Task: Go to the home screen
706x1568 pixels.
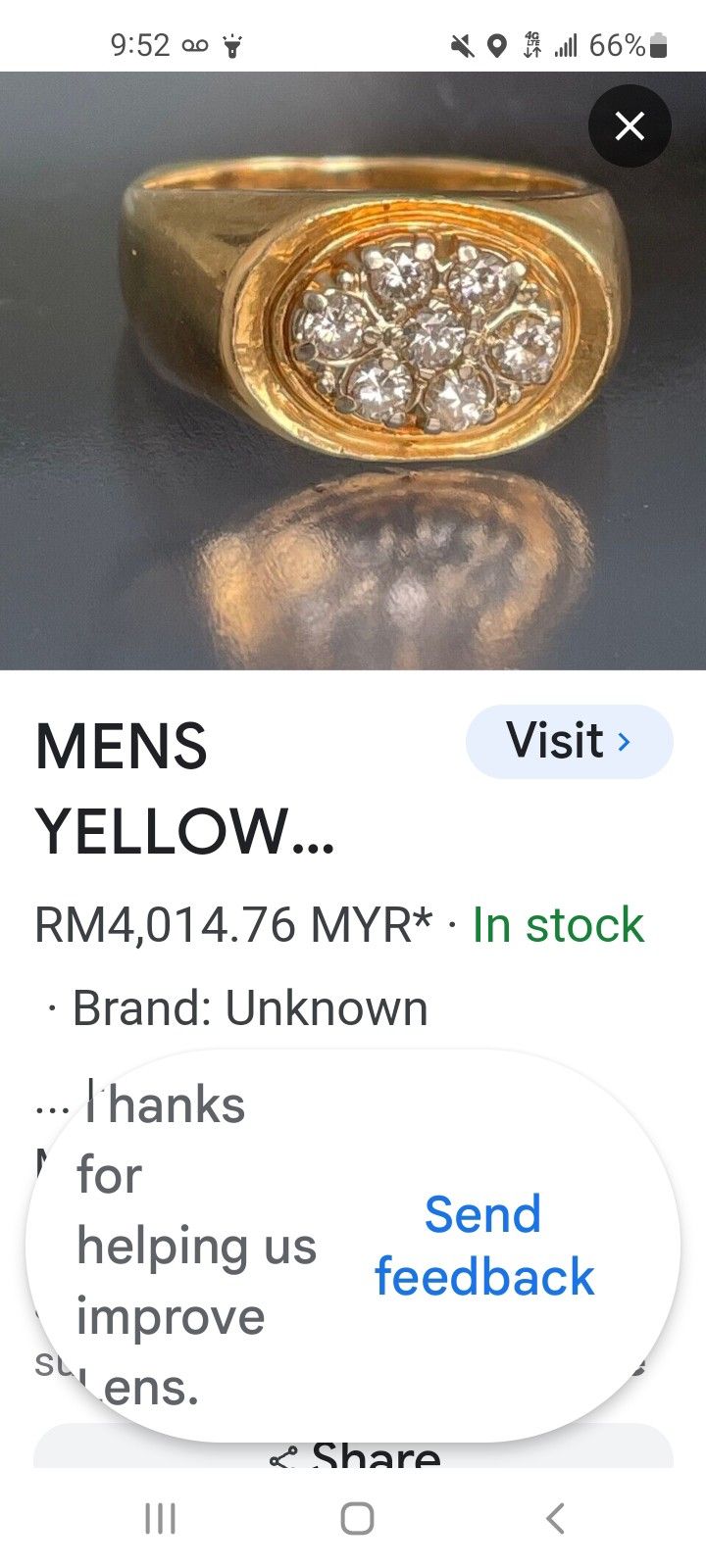Action: [x=357, y=1518]
